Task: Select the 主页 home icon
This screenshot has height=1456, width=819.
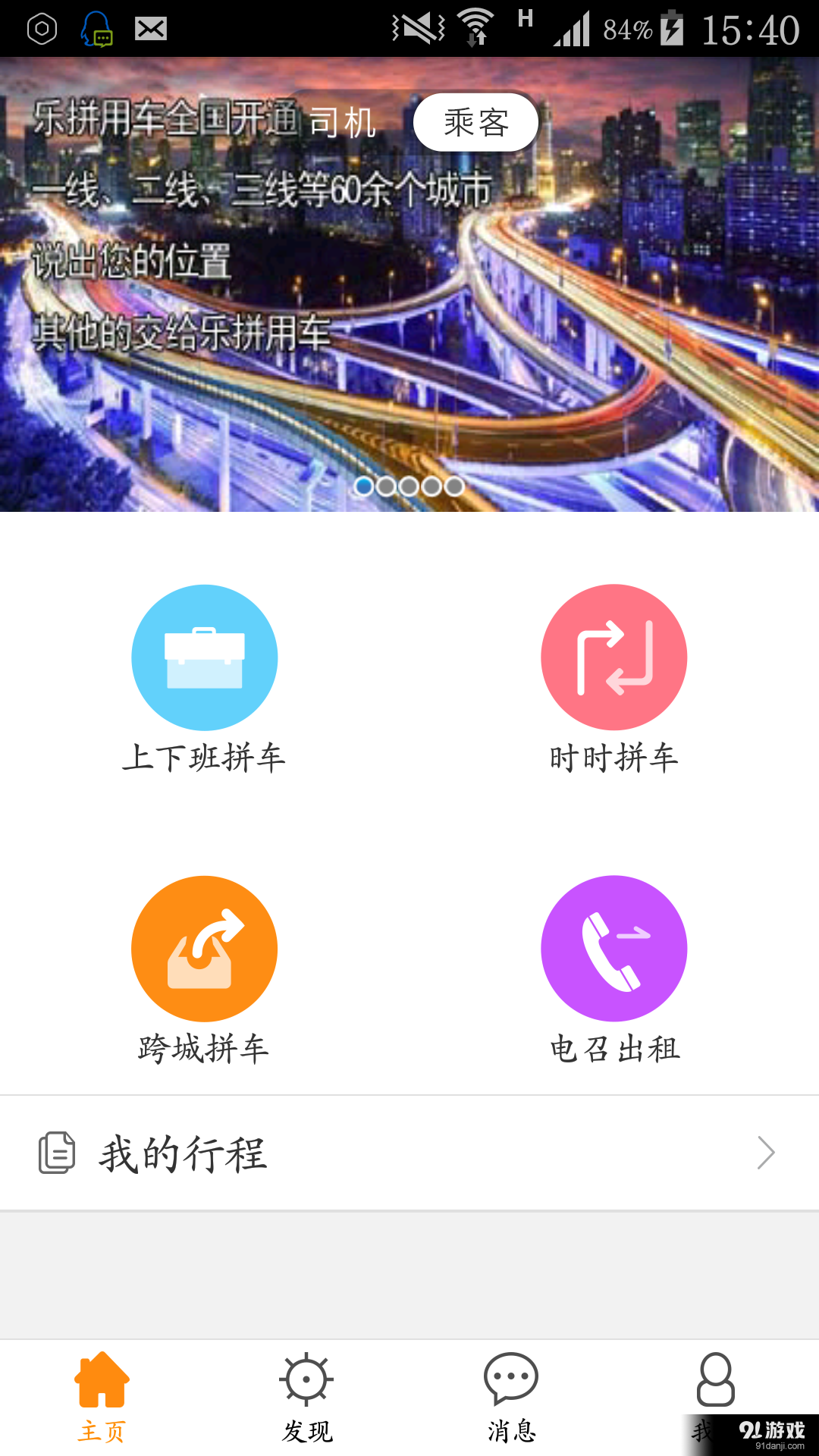Action: coord(101,1382)
